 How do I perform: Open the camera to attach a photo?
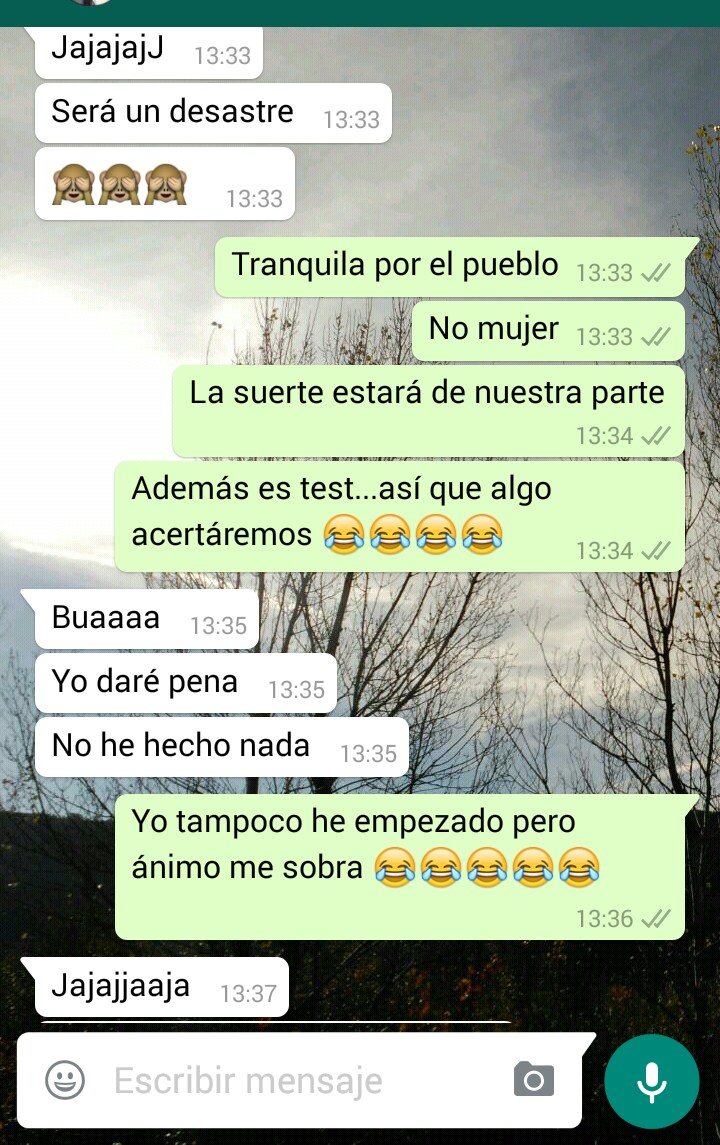(534, 1080)
